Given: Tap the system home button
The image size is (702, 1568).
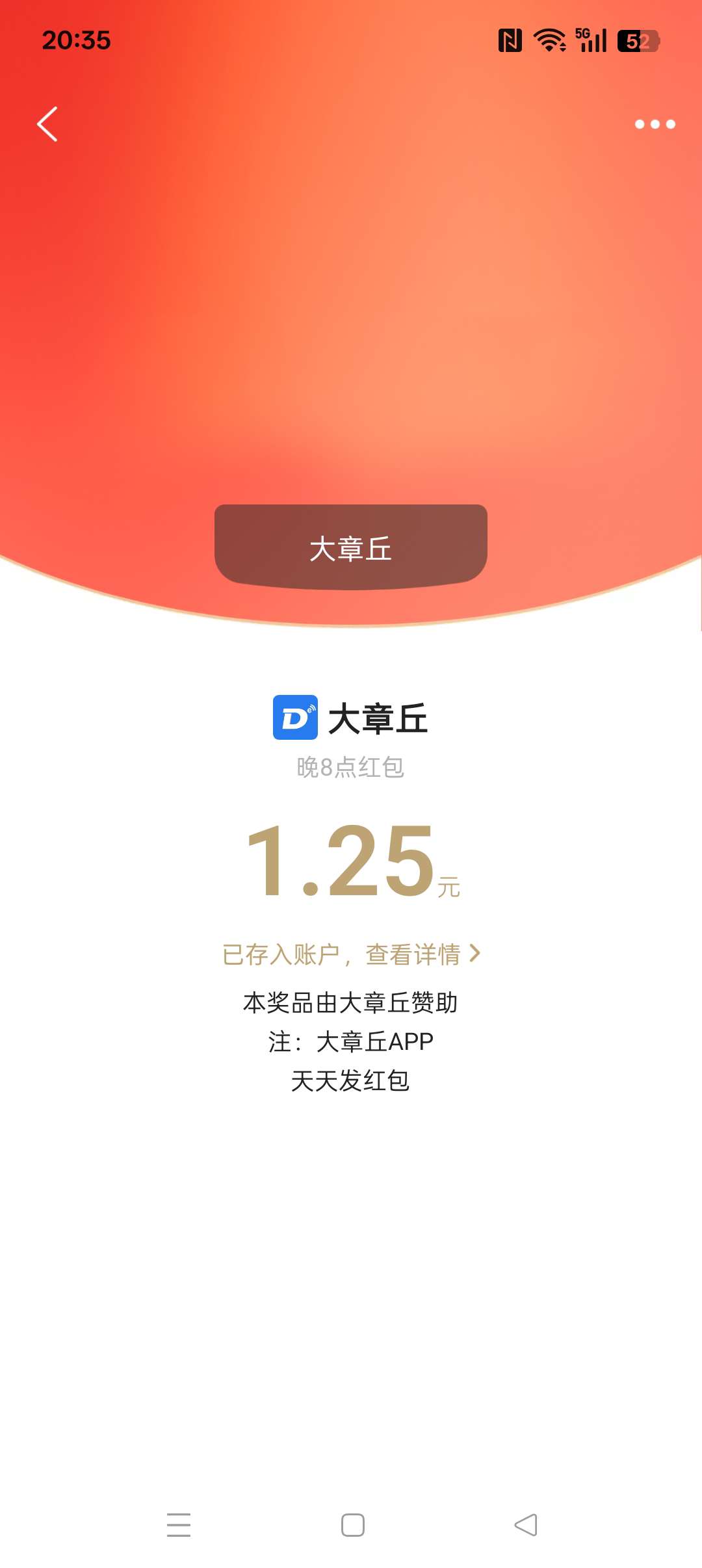Looking at the screenshot, I should tap(353, 1525).
